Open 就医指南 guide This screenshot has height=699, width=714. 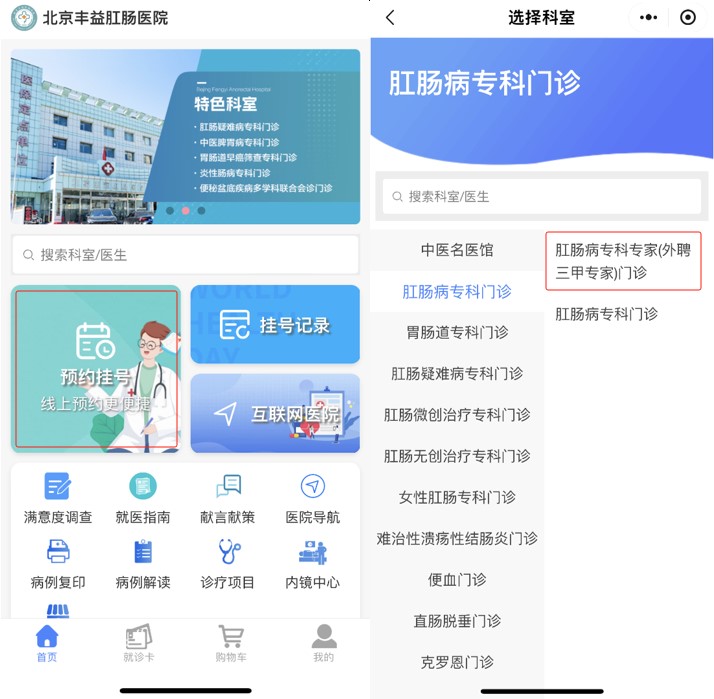click(x=143, y=499)
